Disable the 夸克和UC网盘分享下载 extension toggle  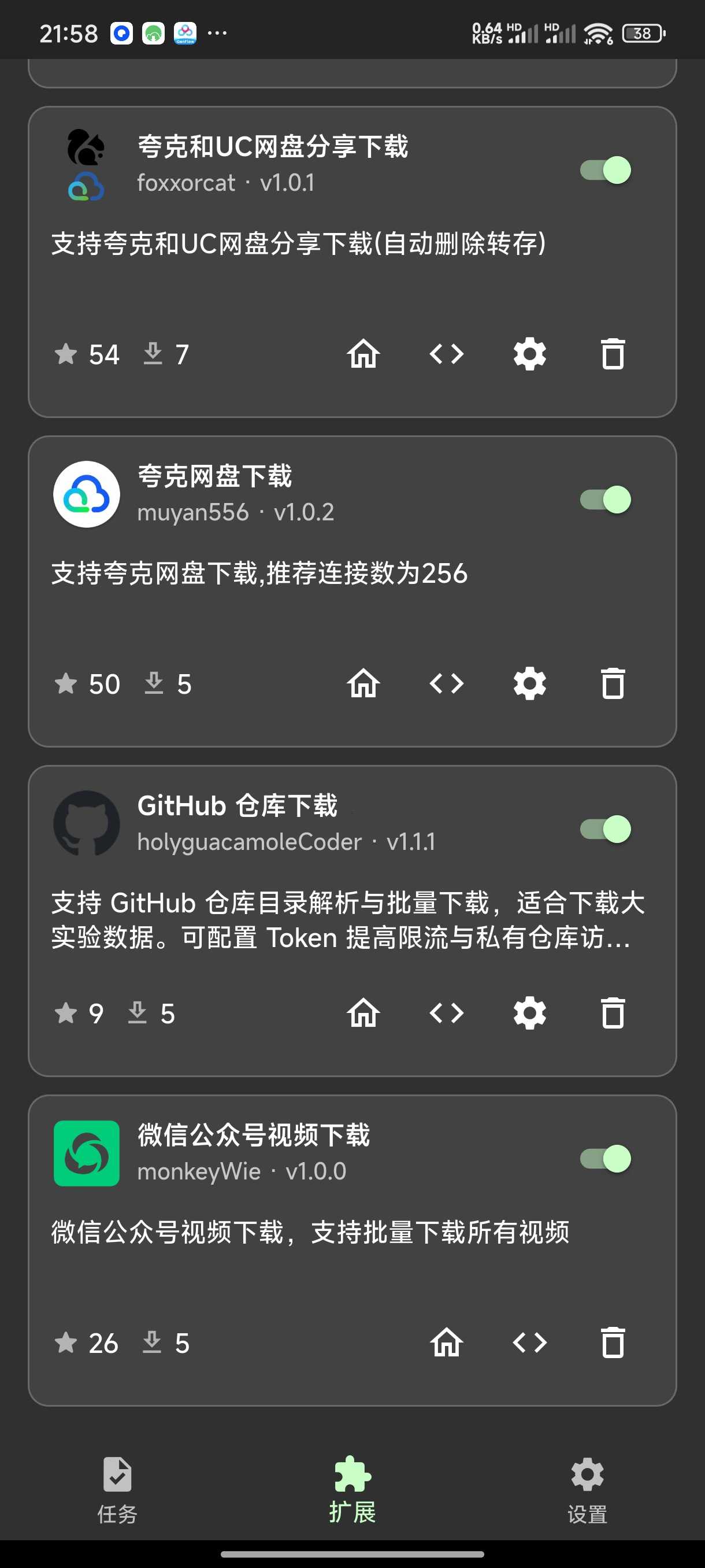pyautogui.click(x=605, y=170)
